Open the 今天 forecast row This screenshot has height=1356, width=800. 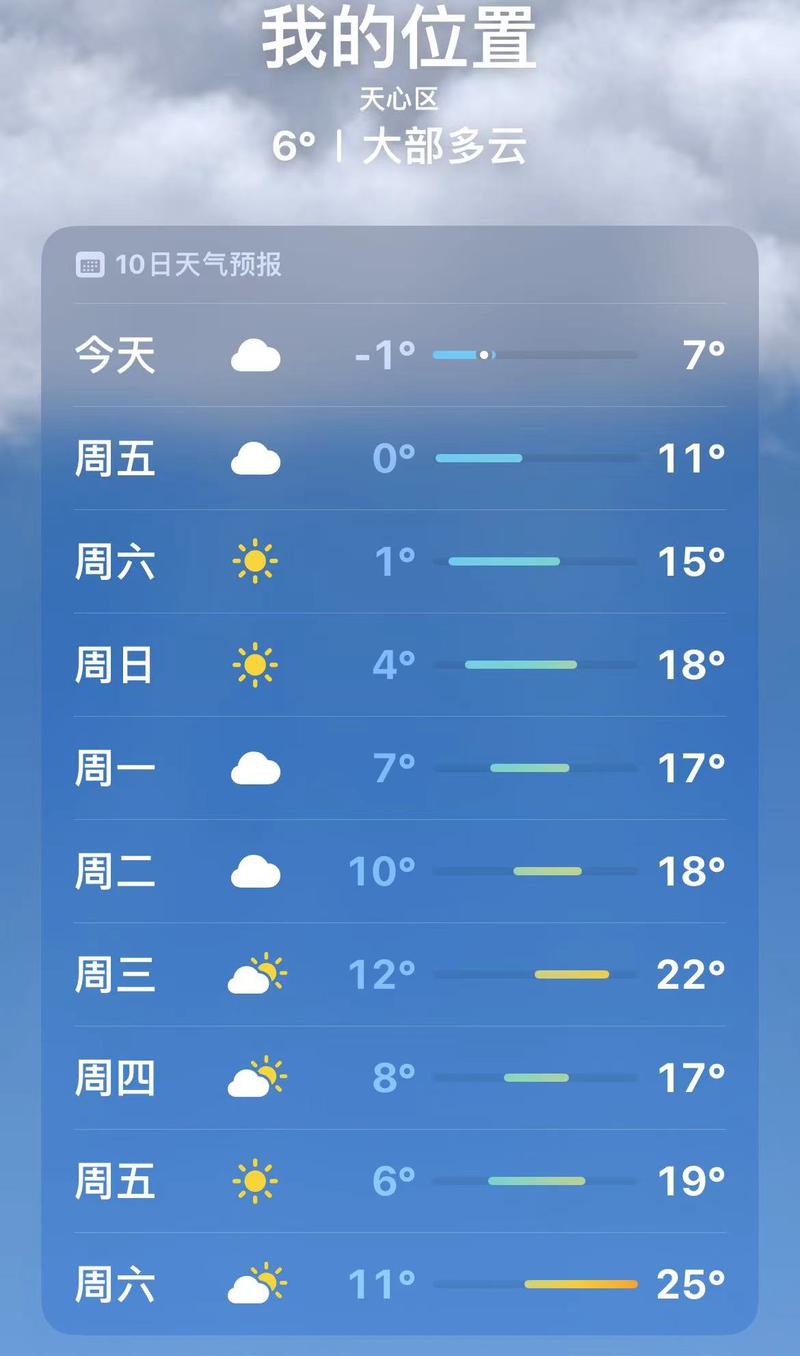coord(400,354)
